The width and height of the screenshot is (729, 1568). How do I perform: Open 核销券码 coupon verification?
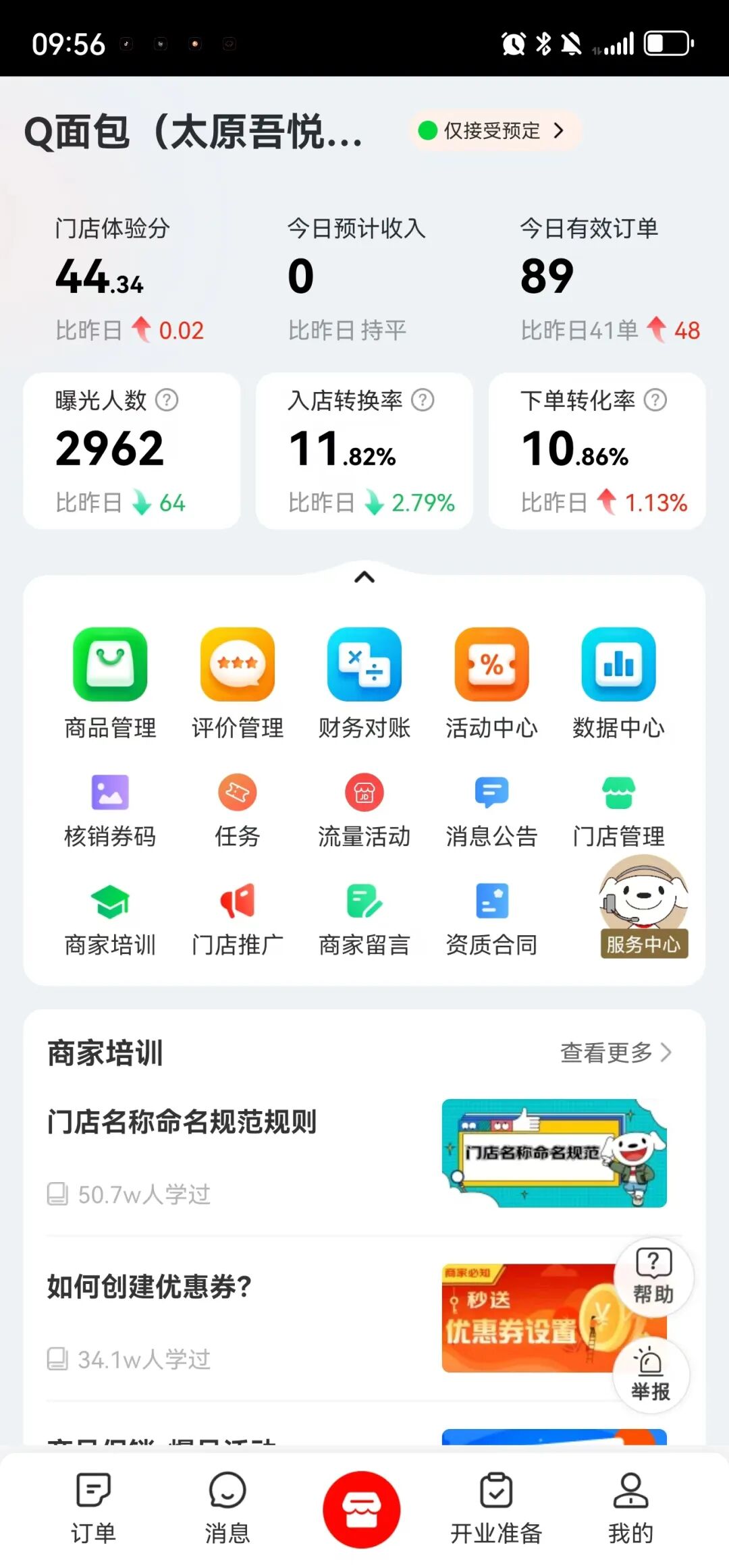tap(110, 812)
